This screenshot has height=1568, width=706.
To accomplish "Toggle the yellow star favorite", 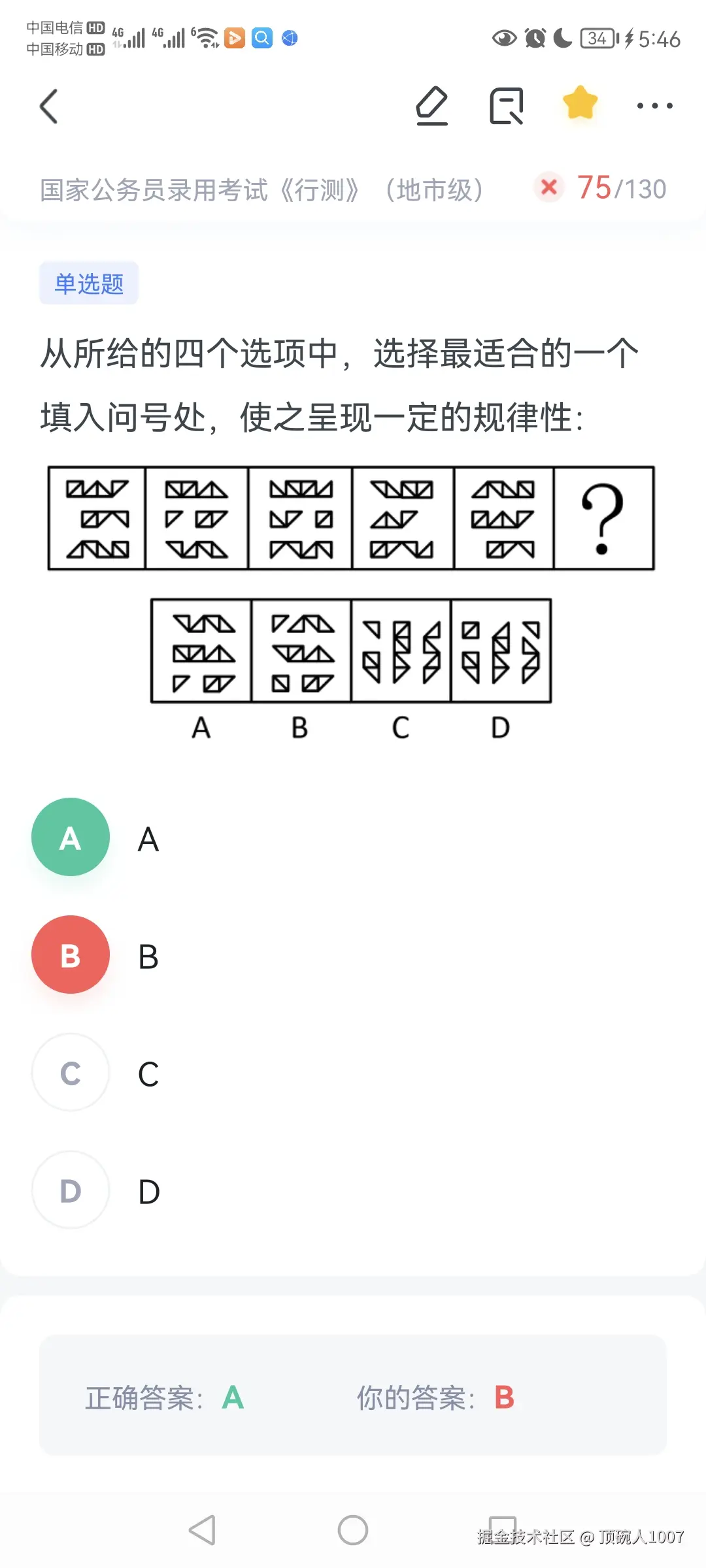I will [580, 104].
